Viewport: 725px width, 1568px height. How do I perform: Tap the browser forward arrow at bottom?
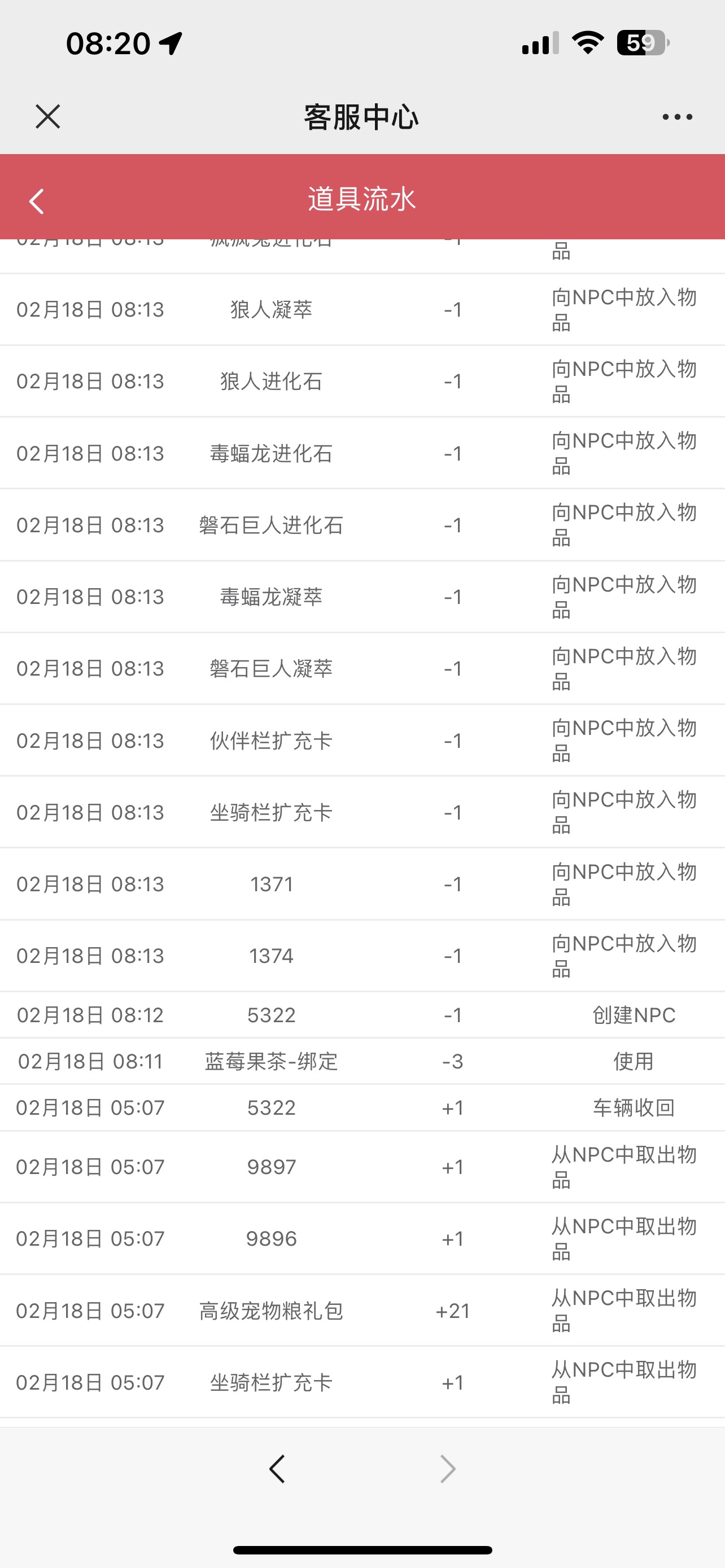pyautogui.click(x=447, y=1469)
